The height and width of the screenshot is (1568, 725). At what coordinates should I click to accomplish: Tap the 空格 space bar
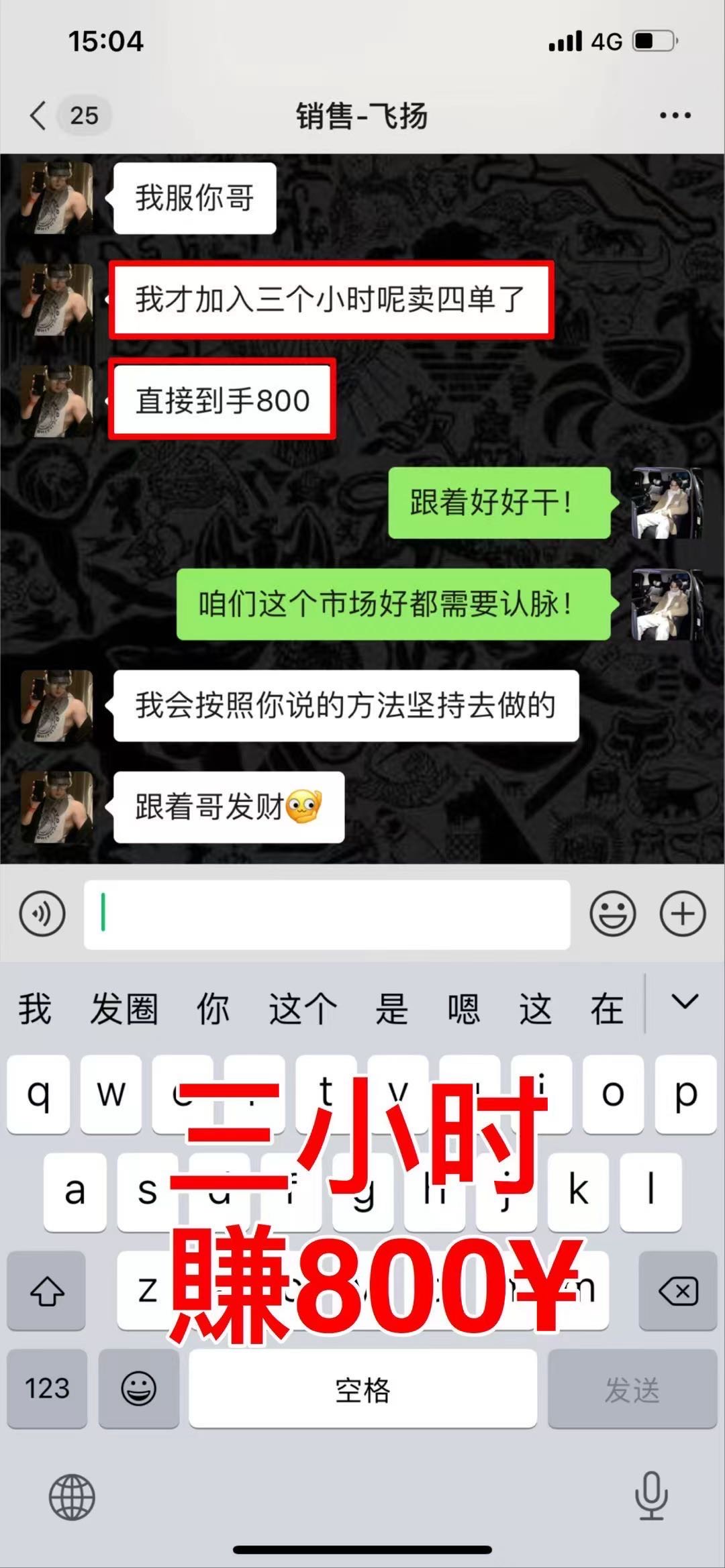point(362,1388)
